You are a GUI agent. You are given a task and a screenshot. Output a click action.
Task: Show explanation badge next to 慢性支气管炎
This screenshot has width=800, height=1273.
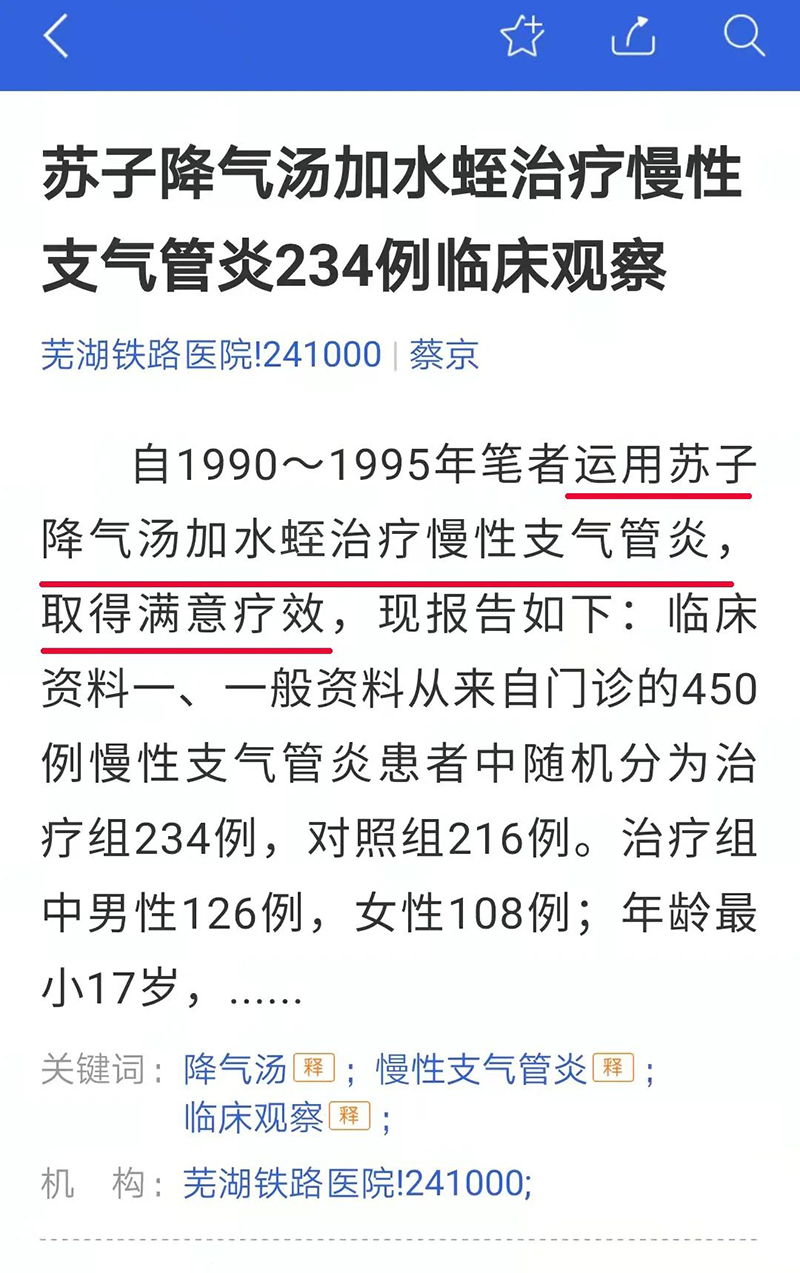point(613,1068)
